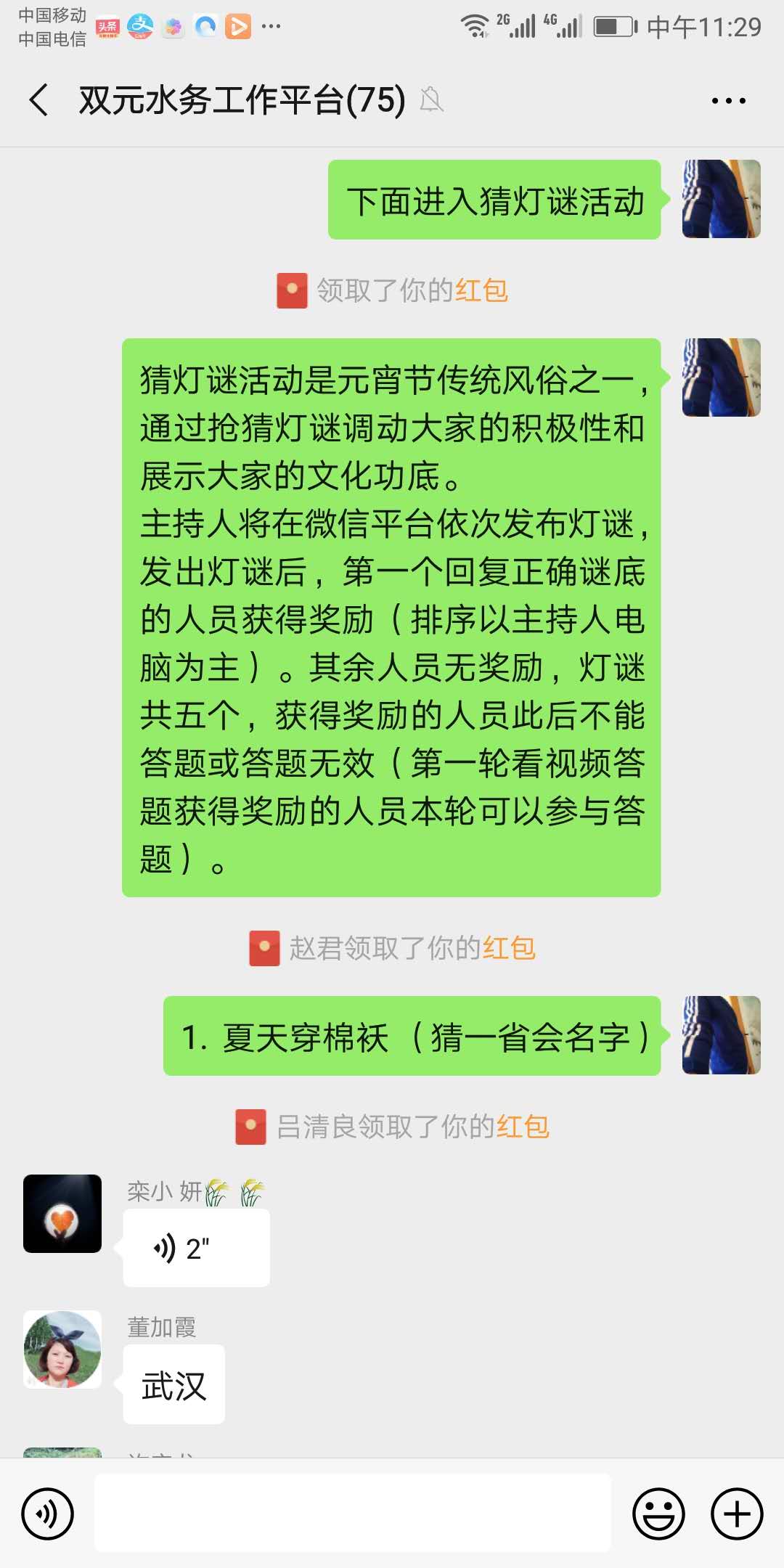Switch to voice input mode
Screen dimensions: 784x1568
point(48,1512)
